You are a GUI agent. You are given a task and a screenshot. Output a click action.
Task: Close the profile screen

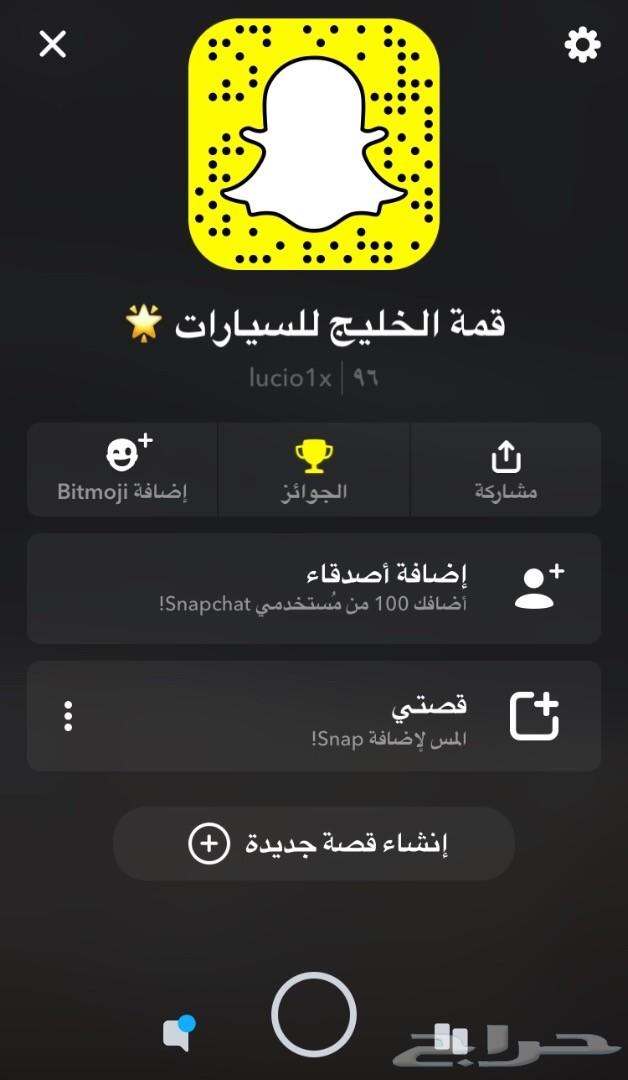pyautogui.click(x=52, y=44)
